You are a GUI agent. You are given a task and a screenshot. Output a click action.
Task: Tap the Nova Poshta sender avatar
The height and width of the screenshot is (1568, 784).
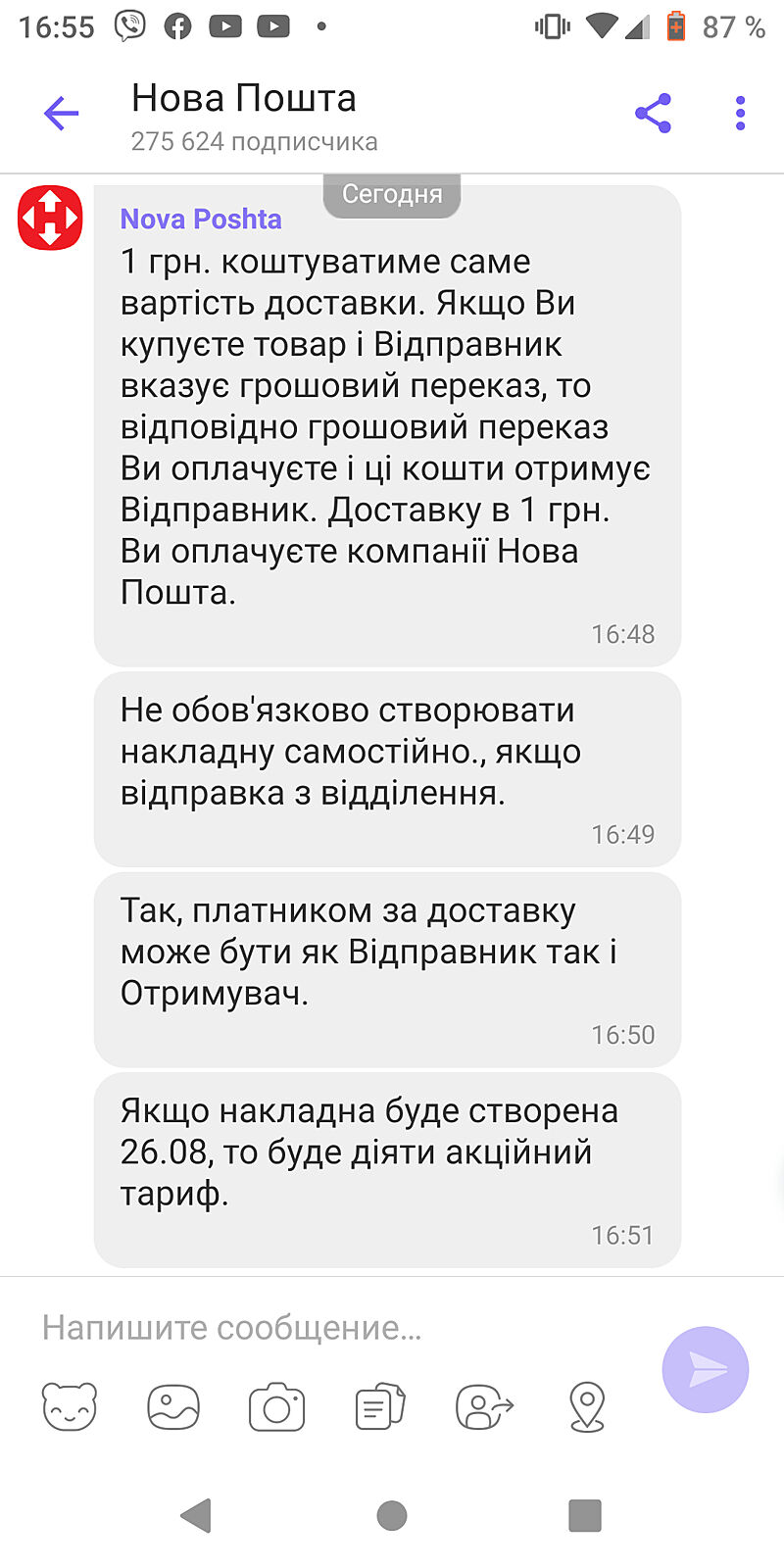pos(50,218)
